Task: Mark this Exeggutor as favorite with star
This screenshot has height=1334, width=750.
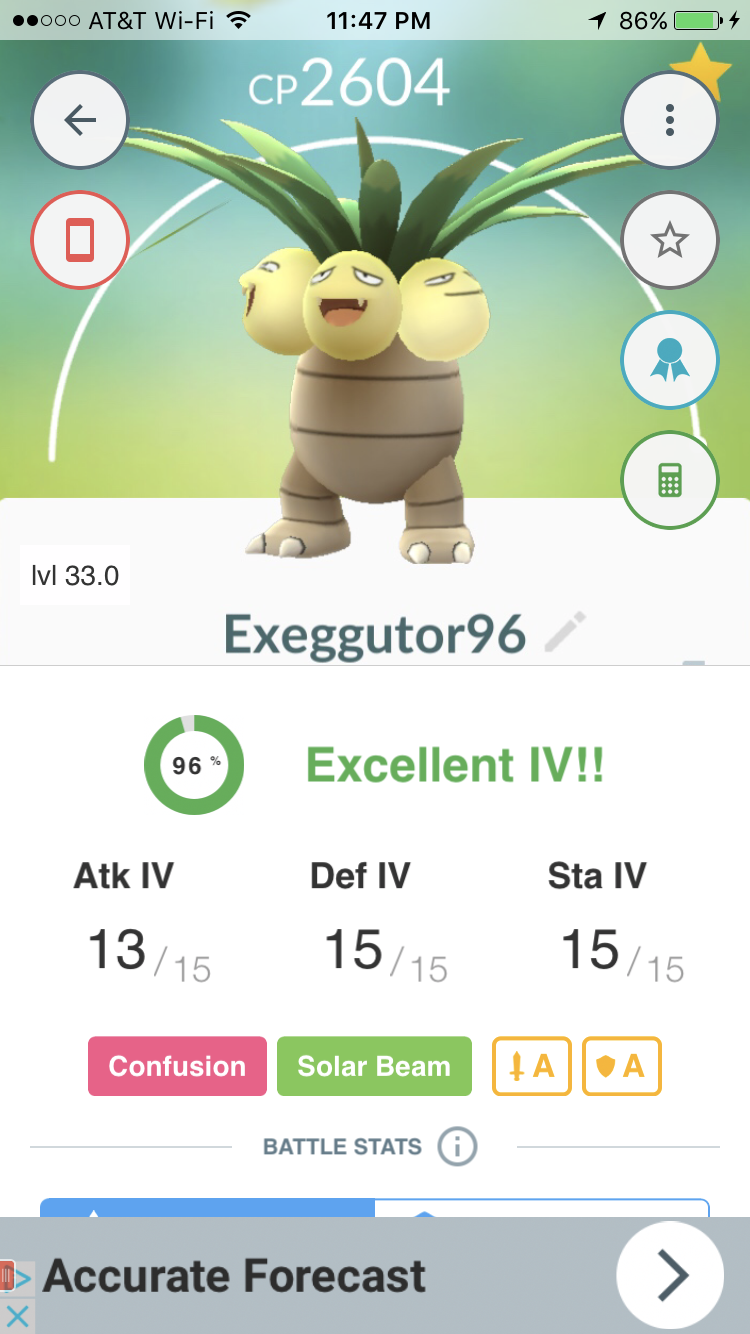Action: [670, 240]
